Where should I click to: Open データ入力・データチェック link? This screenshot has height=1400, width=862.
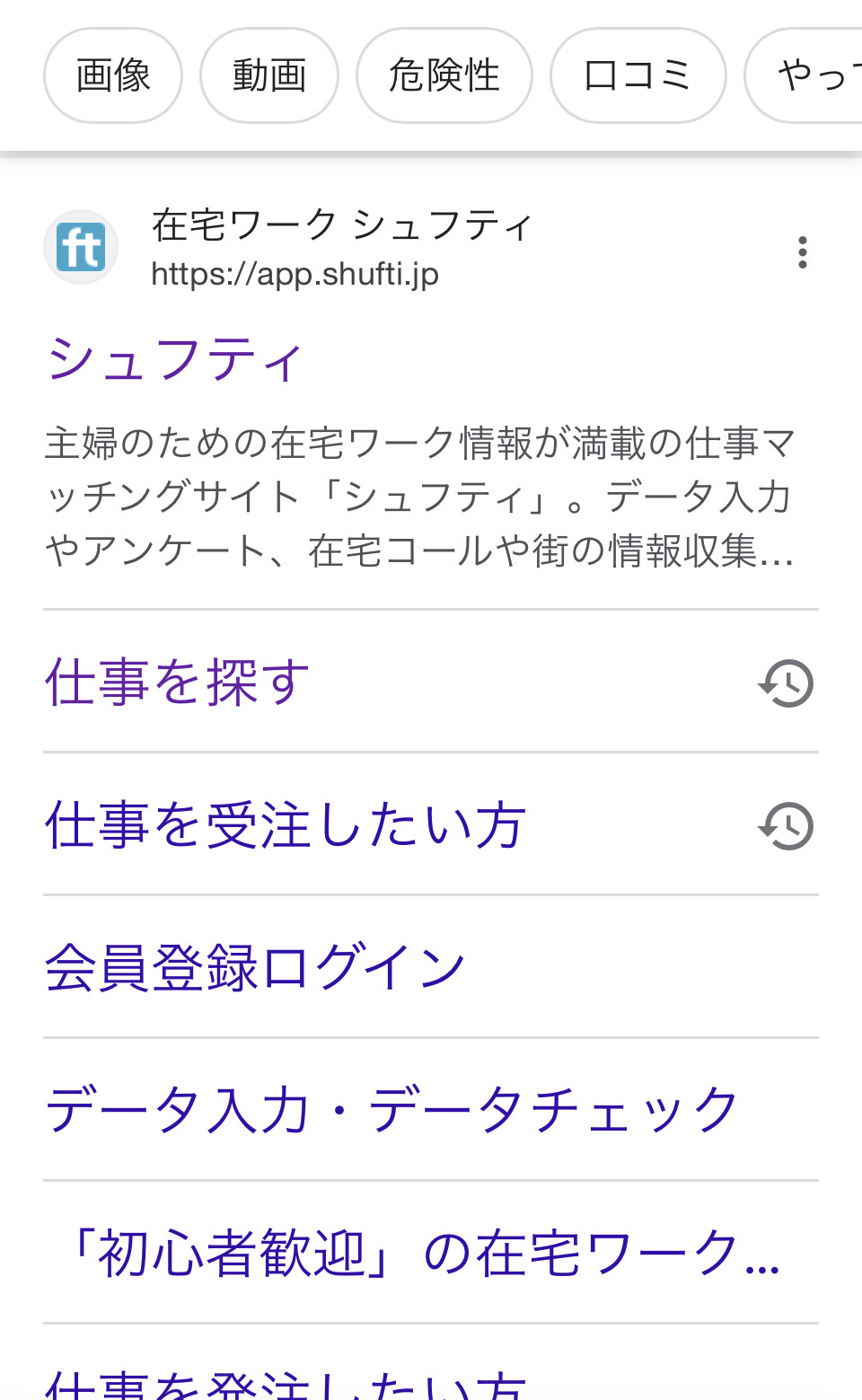point(431,1110)
